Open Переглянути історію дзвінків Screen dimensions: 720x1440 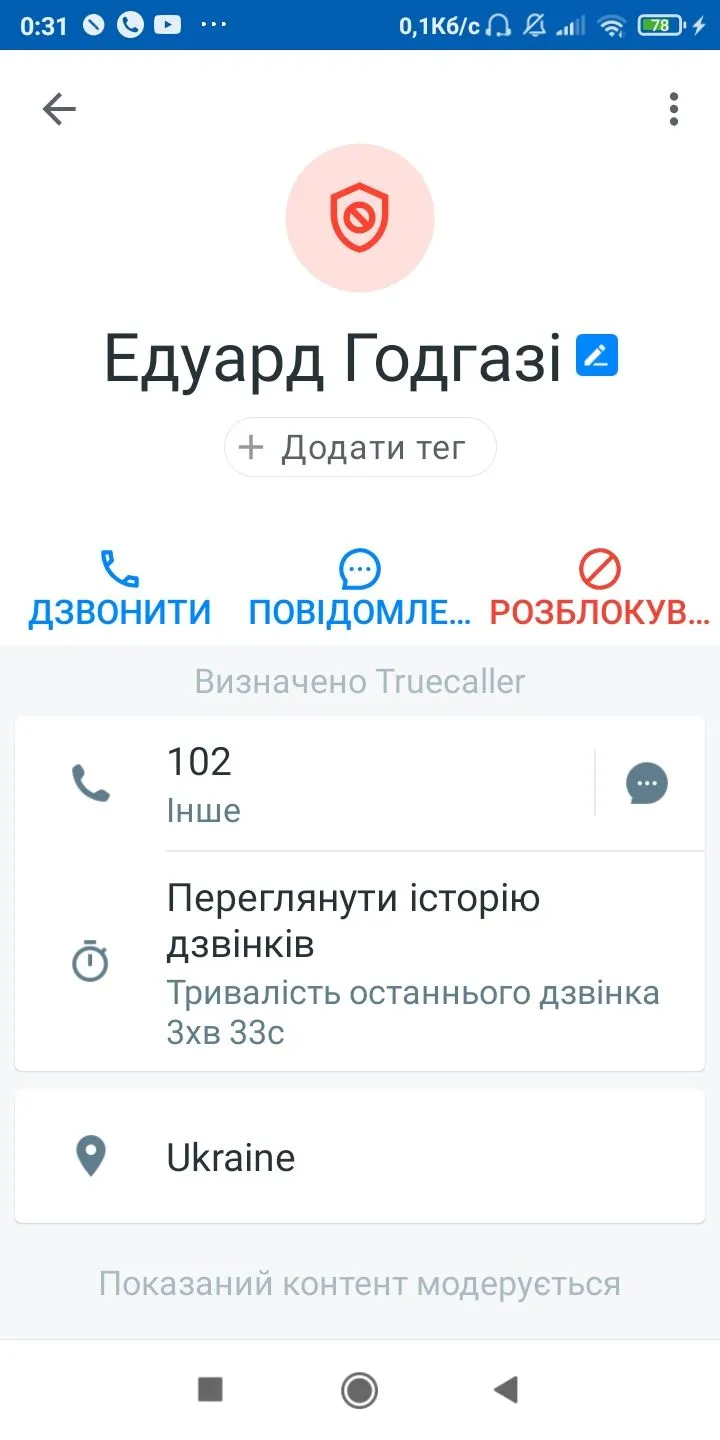coord(400,962)
